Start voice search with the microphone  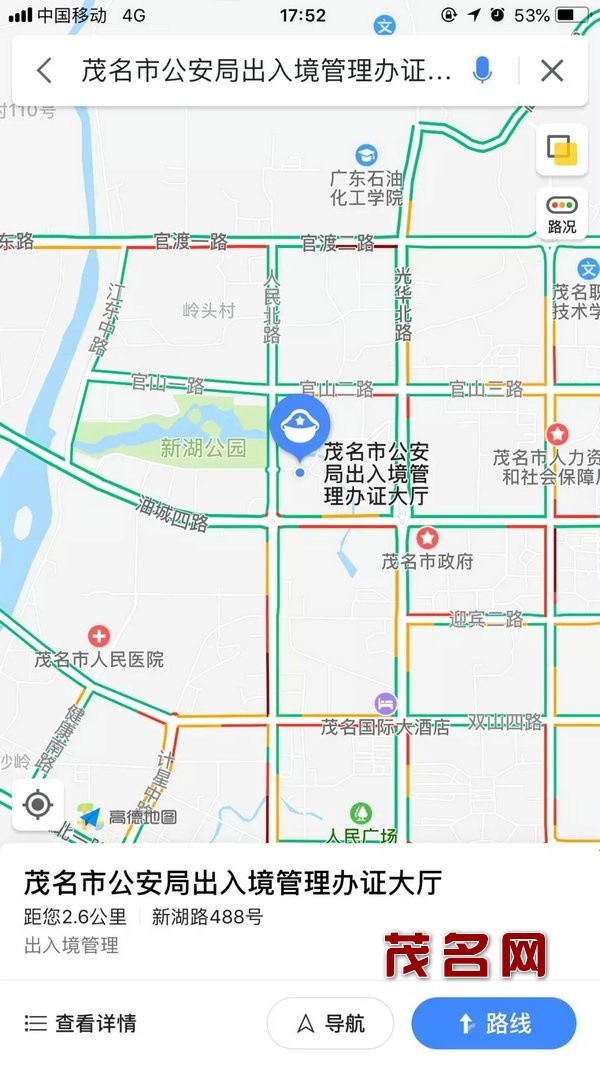pos(482,70)
